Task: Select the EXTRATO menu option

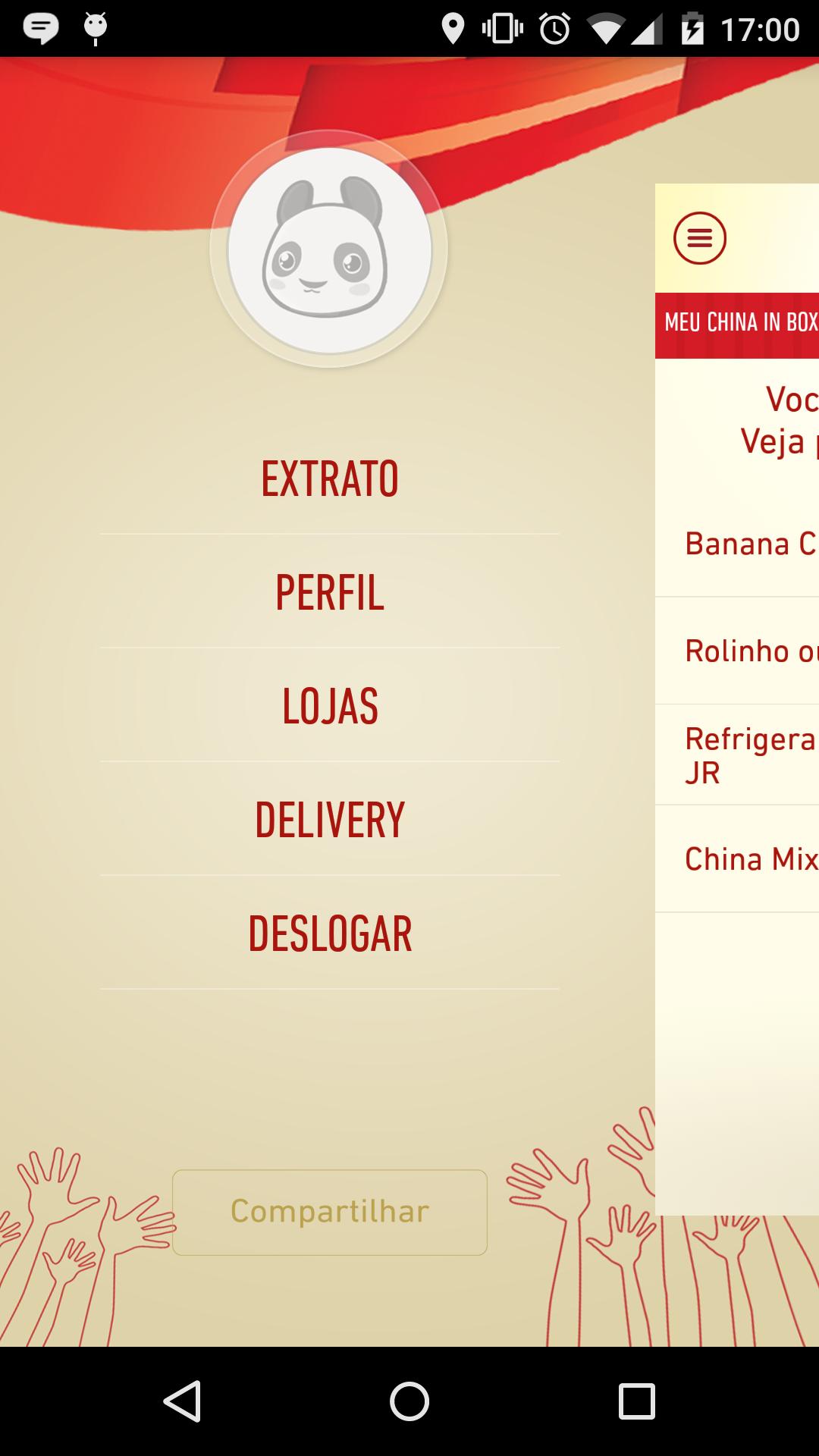Action: [329, 476]
